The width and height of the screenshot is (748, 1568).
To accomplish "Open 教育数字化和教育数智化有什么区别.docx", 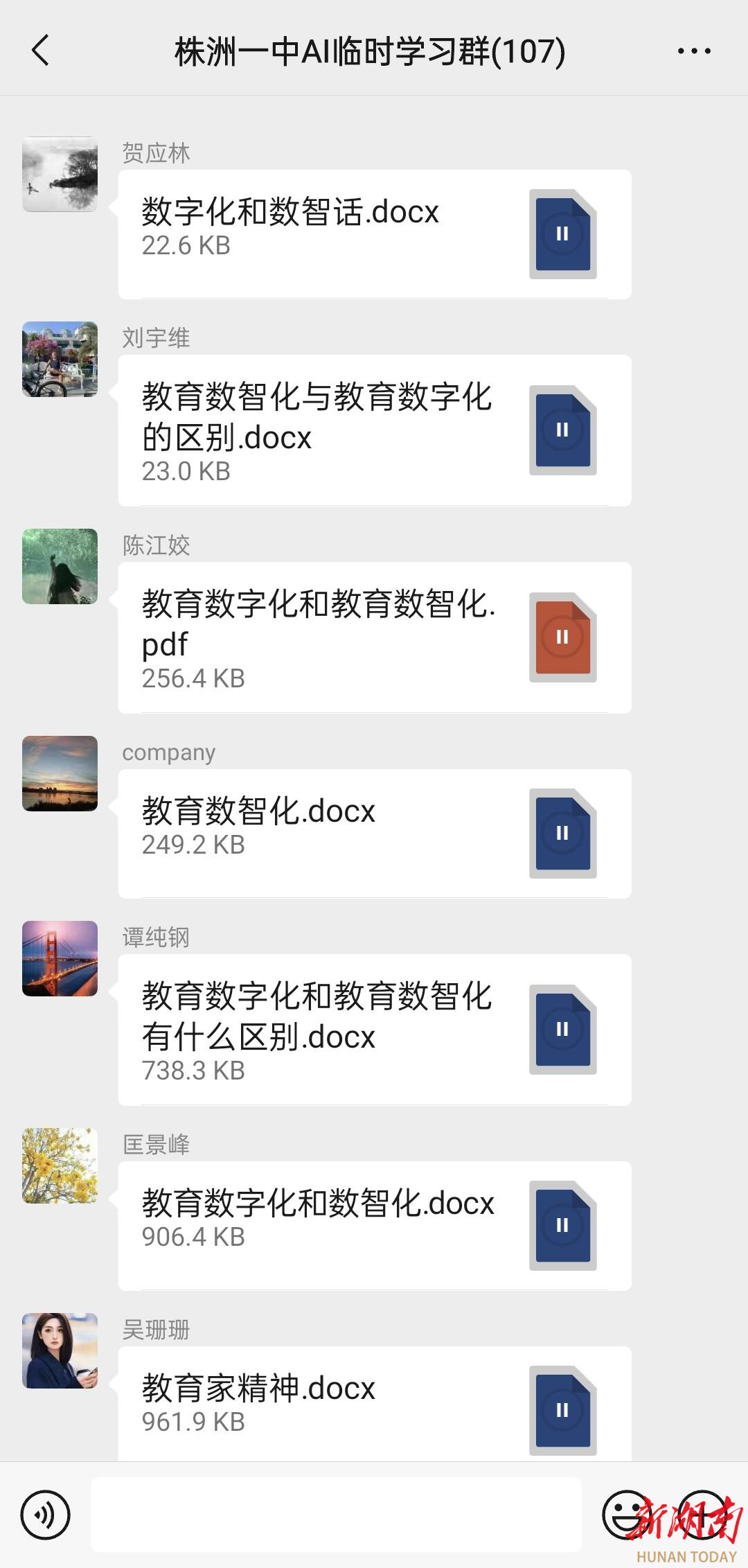I will coord(374,1030).
